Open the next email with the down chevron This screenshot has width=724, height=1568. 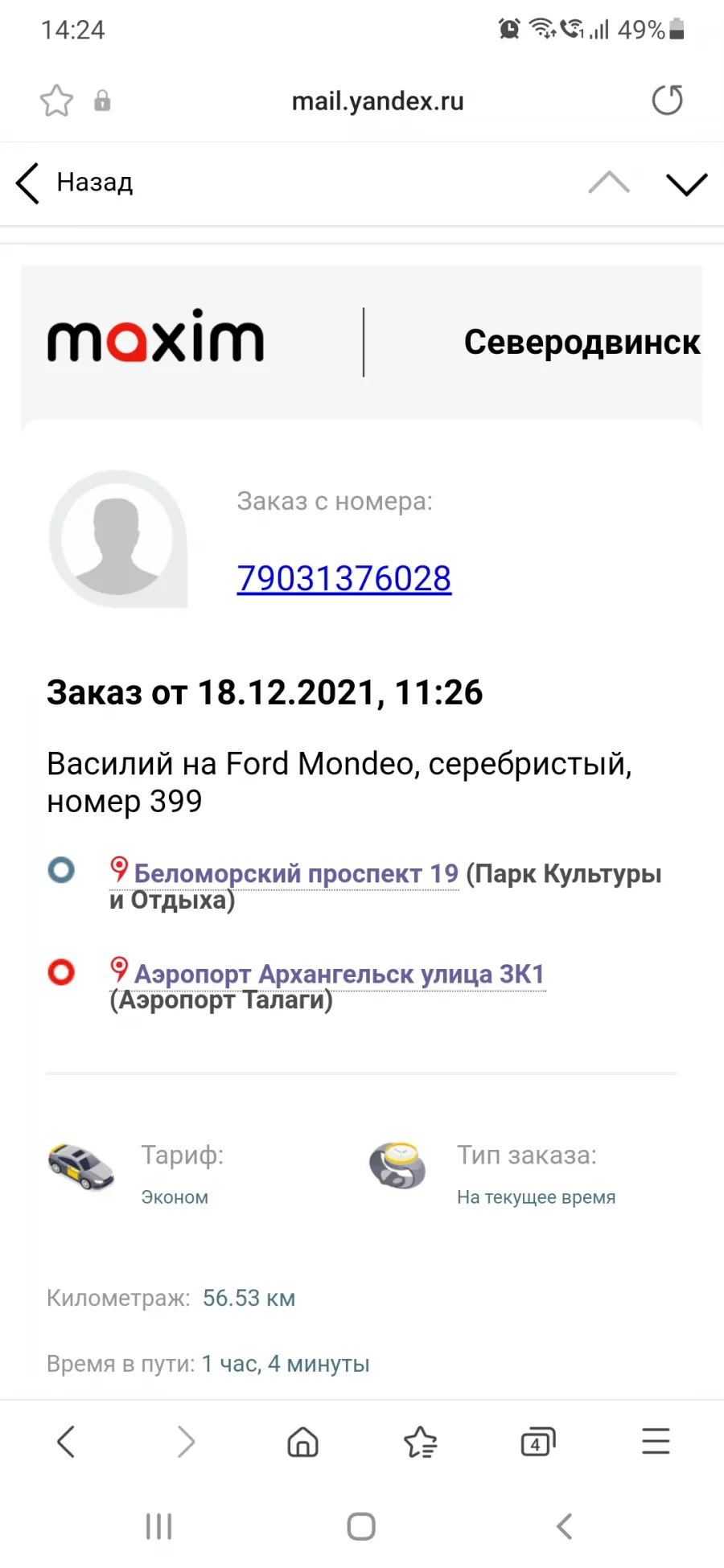pos(687,184)
